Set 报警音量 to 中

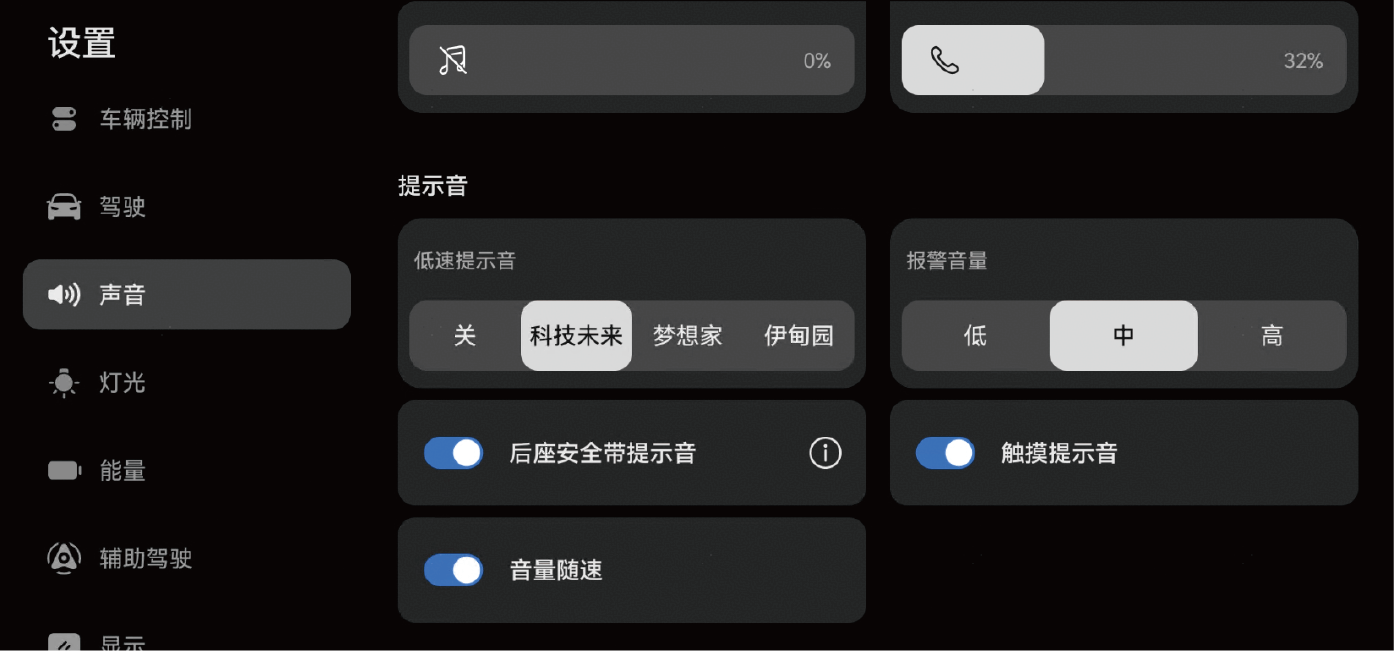(x=1123, y=336)
